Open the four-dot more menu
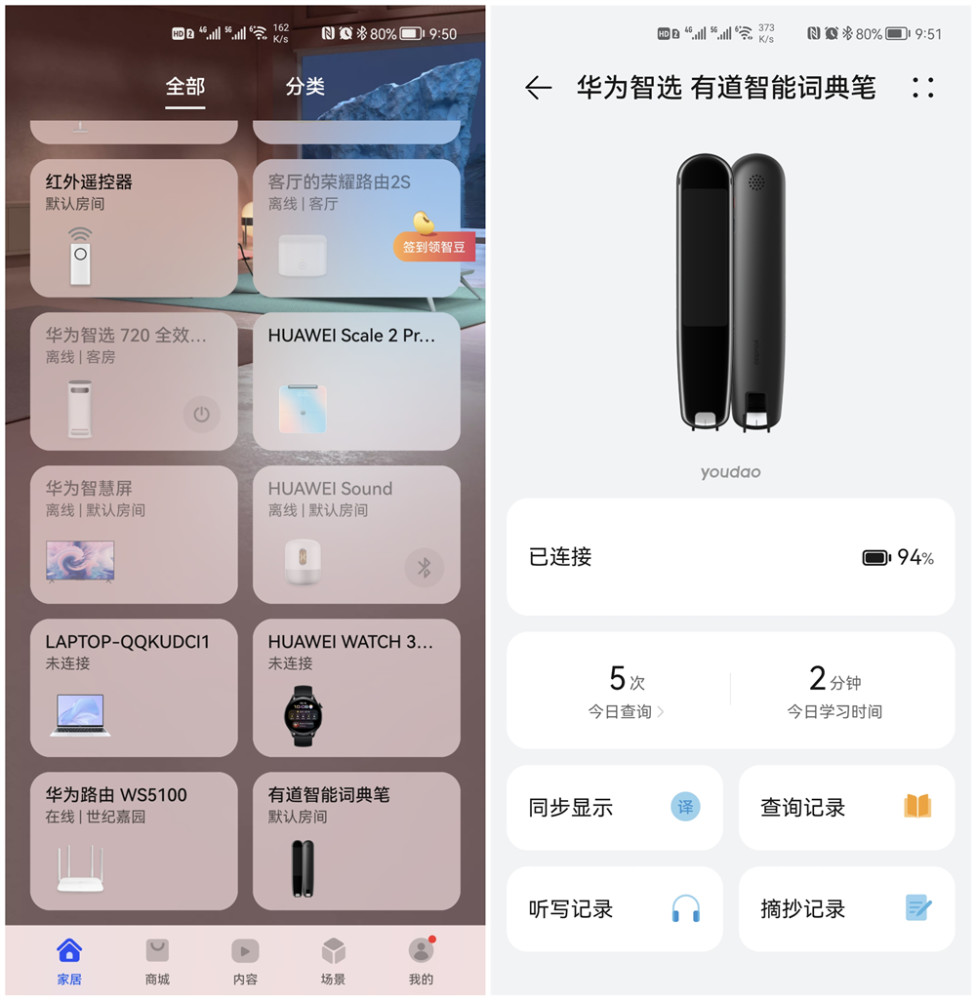Viewport: 976px width, 1000px height. [x=922, y=88]
